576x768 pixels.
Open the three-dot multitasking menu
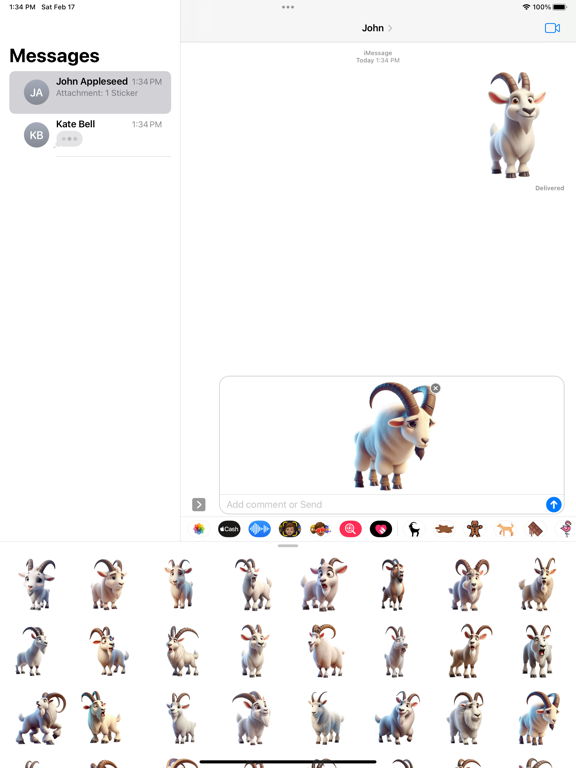pyautogui.click(x=288, y=7)
